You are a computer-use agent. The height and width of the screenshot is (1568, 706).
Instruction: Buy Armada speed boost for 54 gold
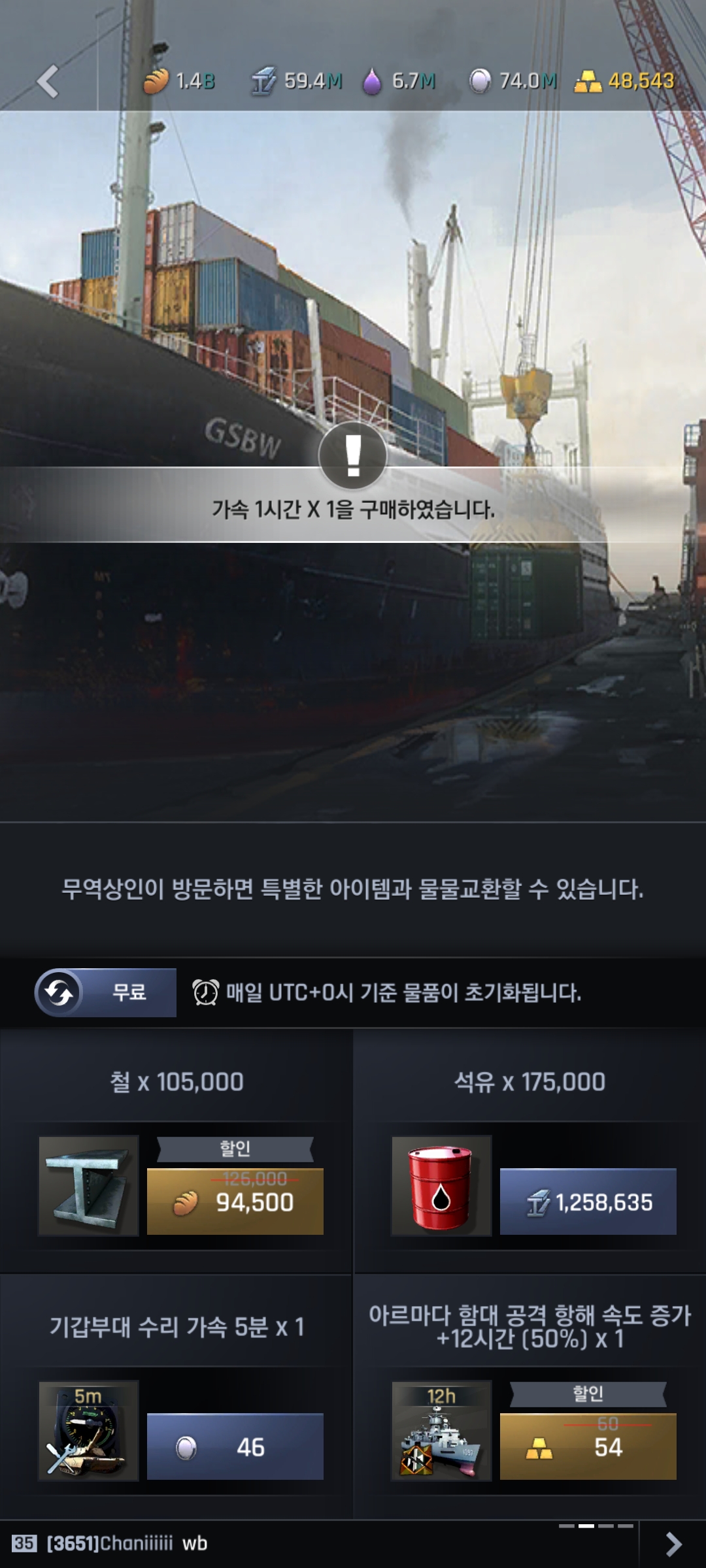coord(588,1446)
